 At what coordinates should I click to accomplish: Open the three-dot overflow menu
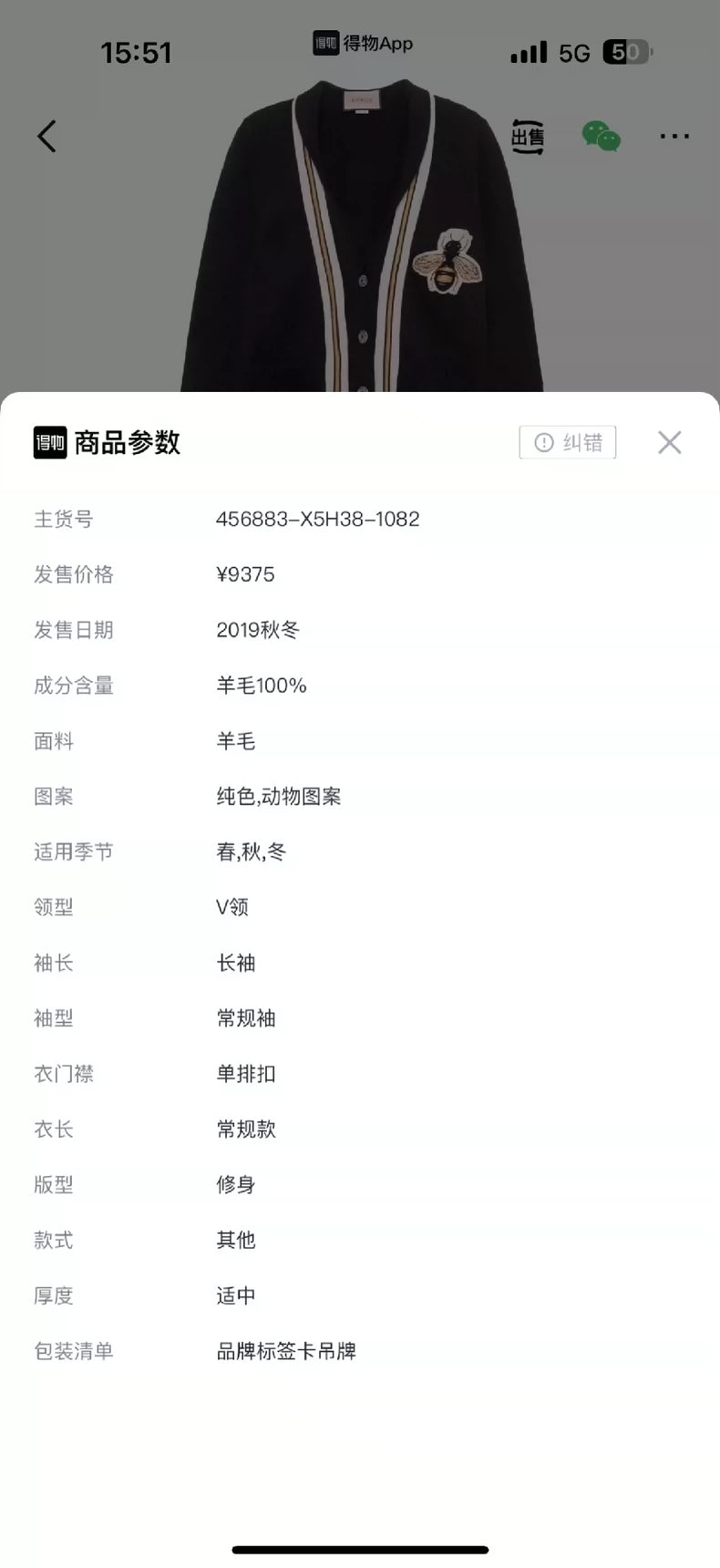click(x=674, y=137)
